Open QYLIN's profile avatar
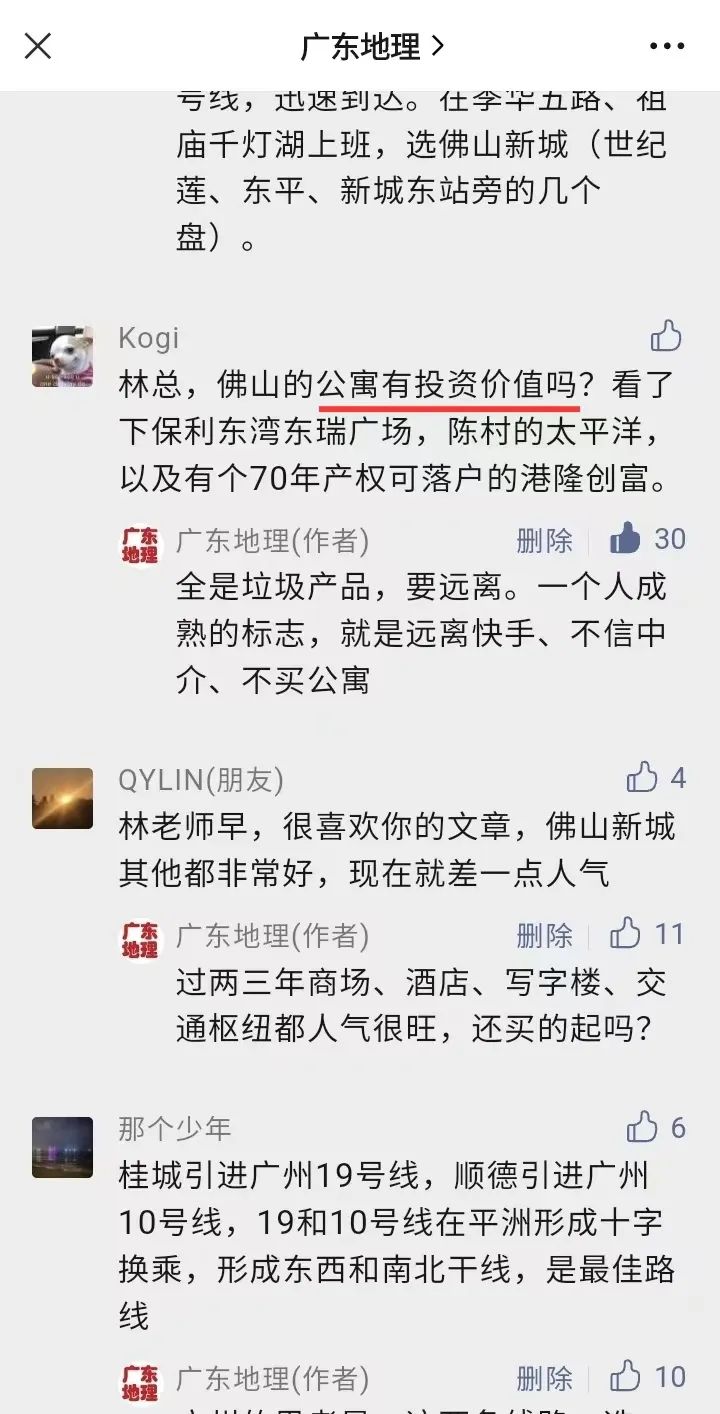Image resolution: width=720 pixels, height=1414 pixels. coord(62,798)
